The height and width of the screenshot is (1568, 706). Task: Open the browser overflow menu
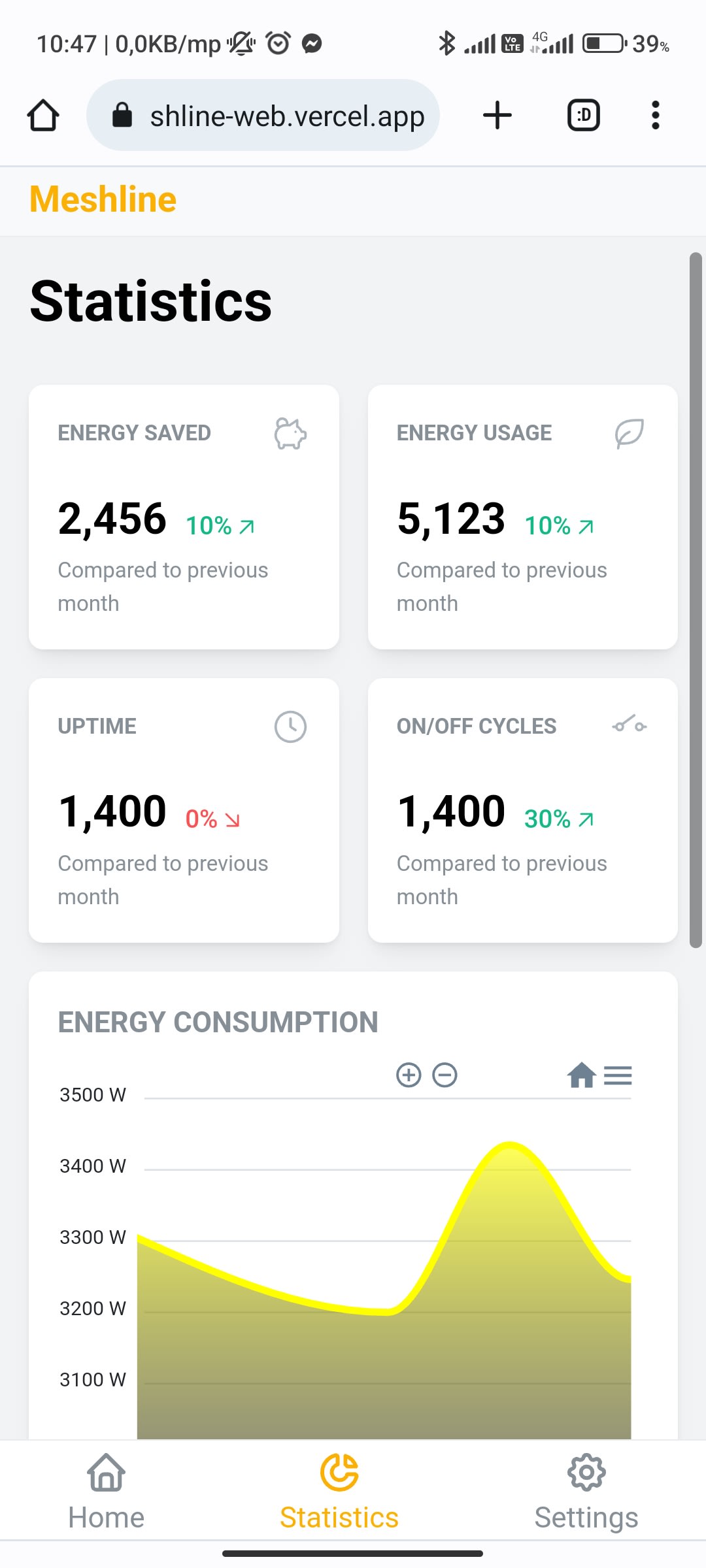pos(655,116)
